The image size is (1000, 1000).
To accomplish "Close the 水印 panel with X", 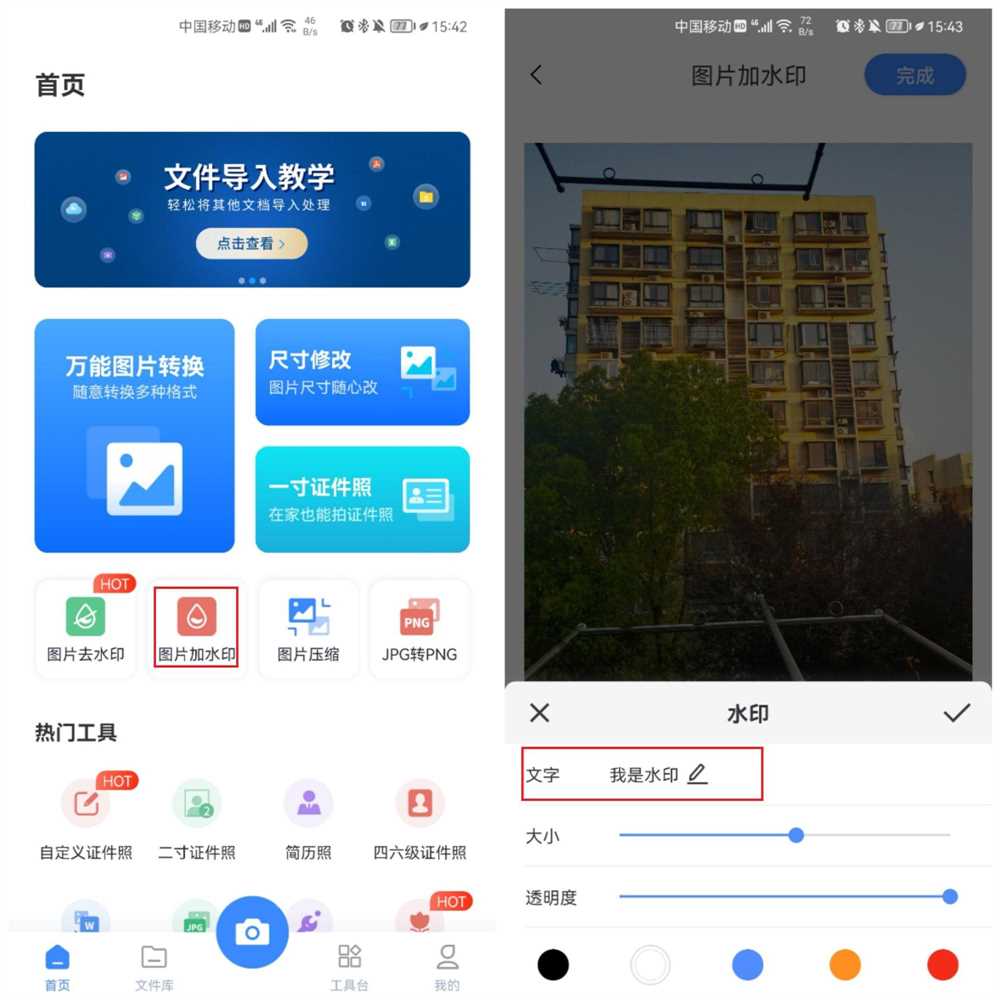I will [x=539, y=712].
